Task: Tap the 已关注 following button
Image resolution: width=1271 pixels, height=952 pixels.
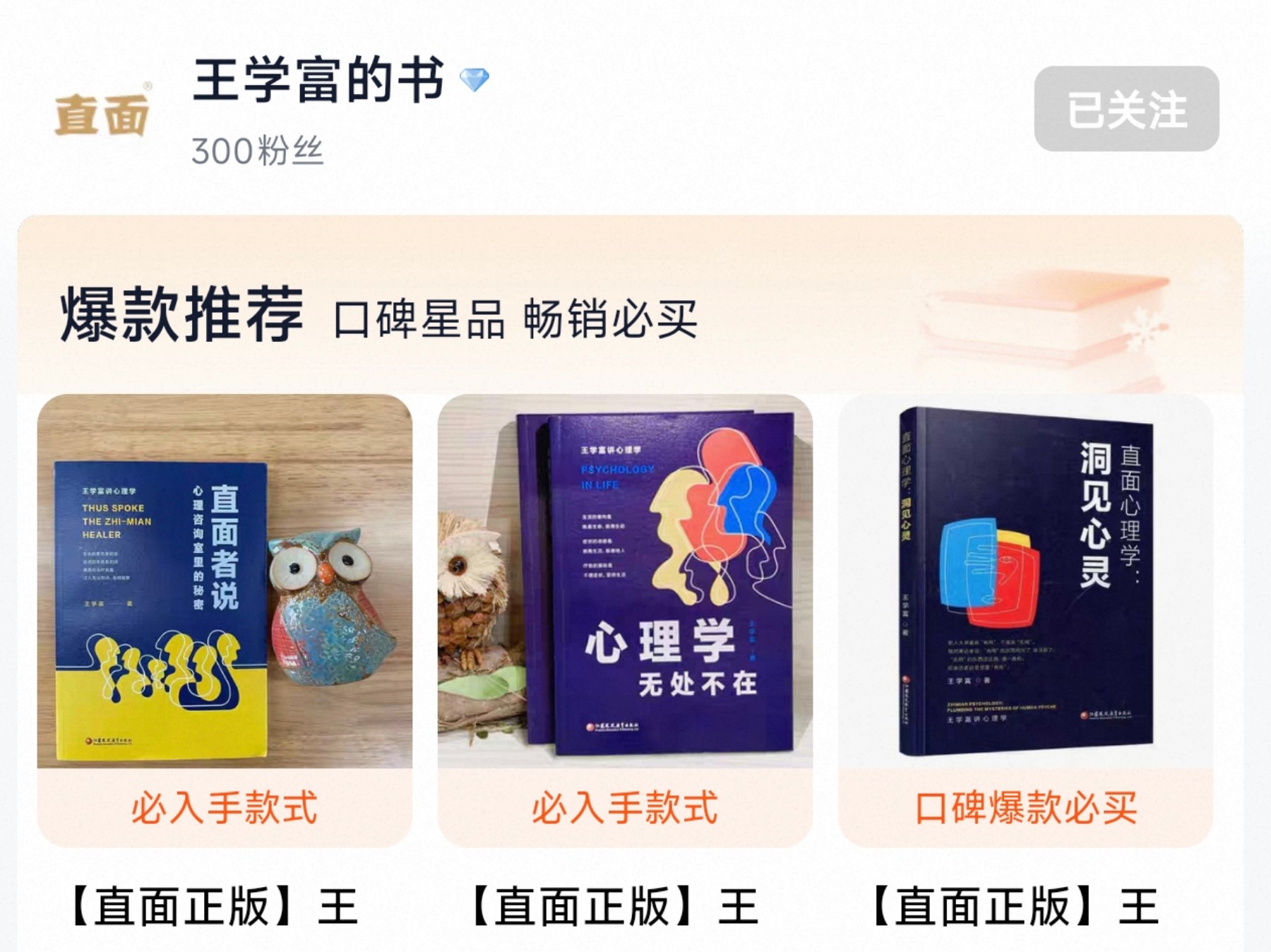Action: pos(1126,109)
